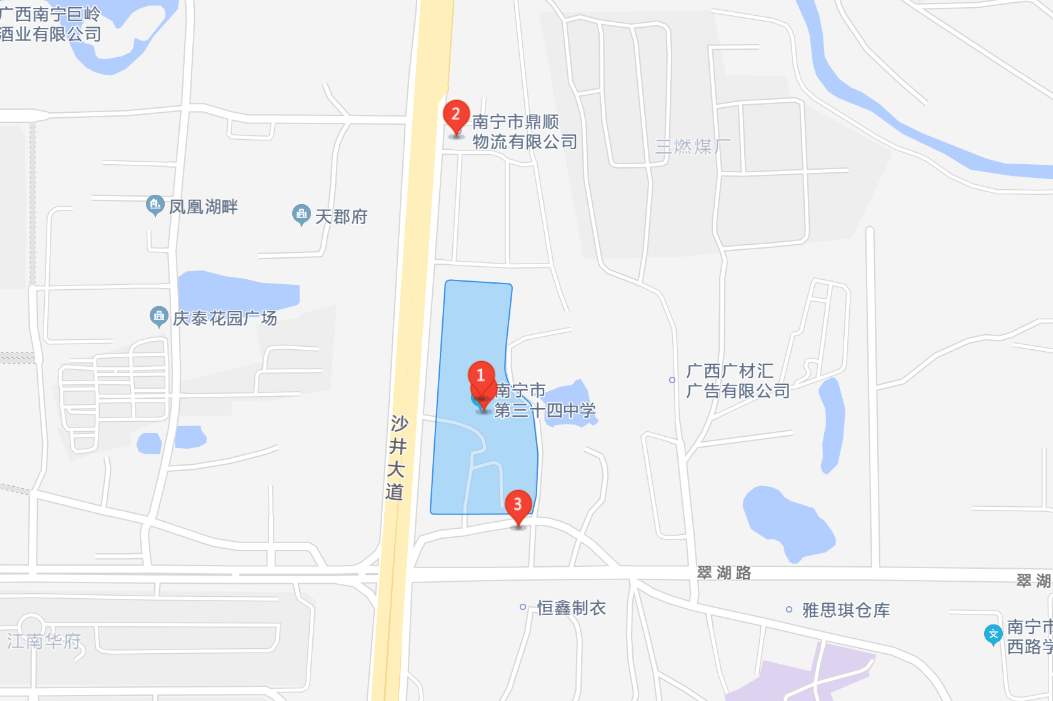Tap red marker number 1 on the school
This screenshot has width=1053, height=701.
(x=481, y=377)
